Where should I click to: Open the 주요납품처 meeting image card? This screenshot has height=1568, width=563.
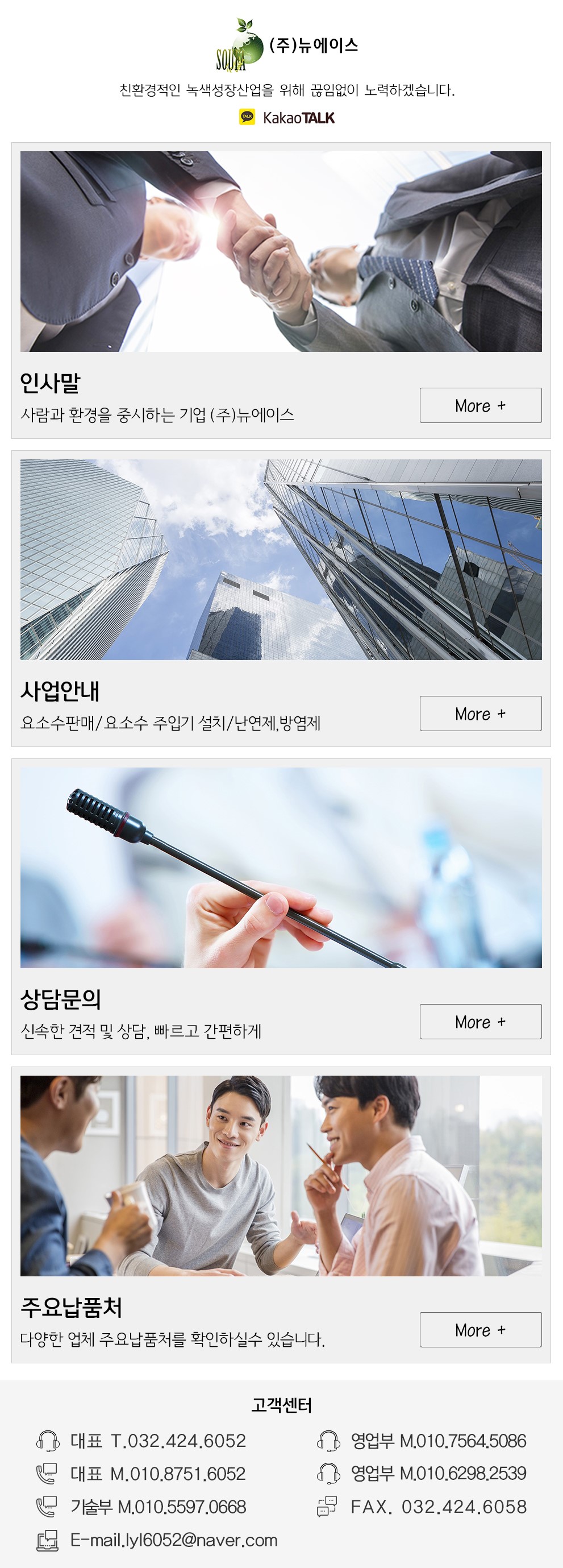pyautogui.click(x=281, y=1175)
